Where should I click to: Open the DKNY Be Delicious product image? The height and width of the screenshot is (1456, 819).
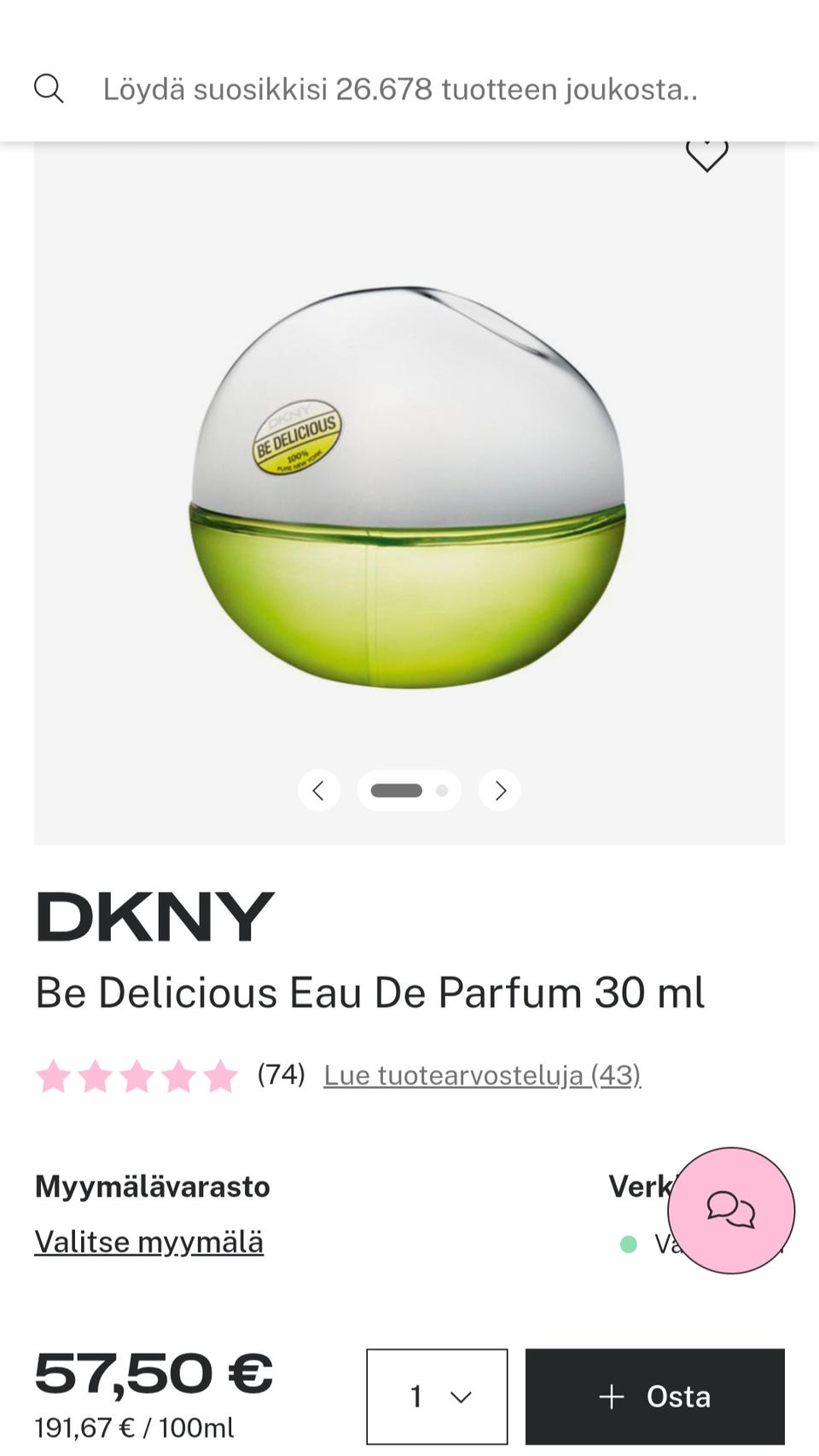click(x=408, y=486)
